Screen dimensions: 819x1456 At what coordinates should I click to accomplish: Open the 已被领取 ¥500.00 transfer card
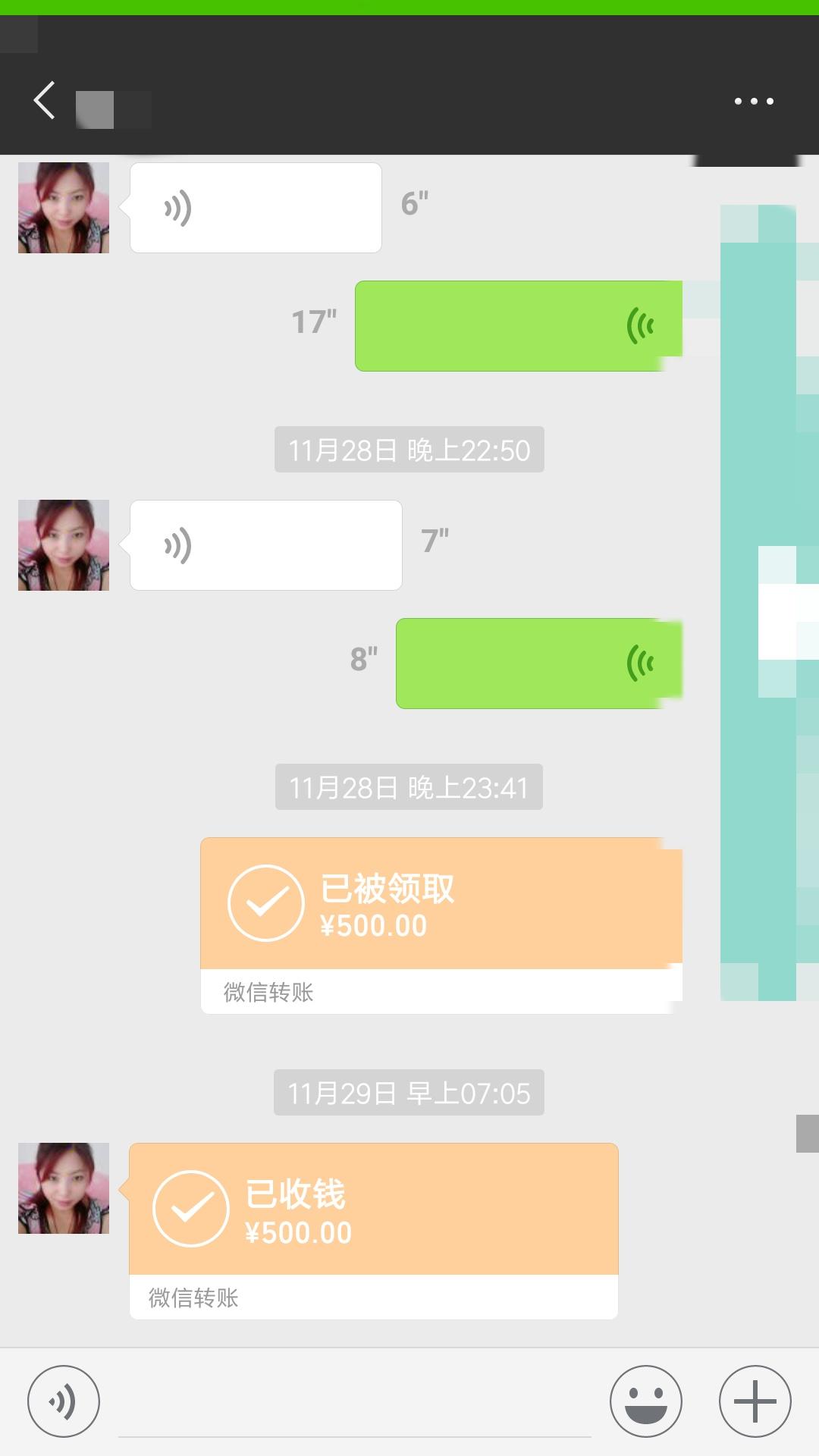click(x=441, y=924)
